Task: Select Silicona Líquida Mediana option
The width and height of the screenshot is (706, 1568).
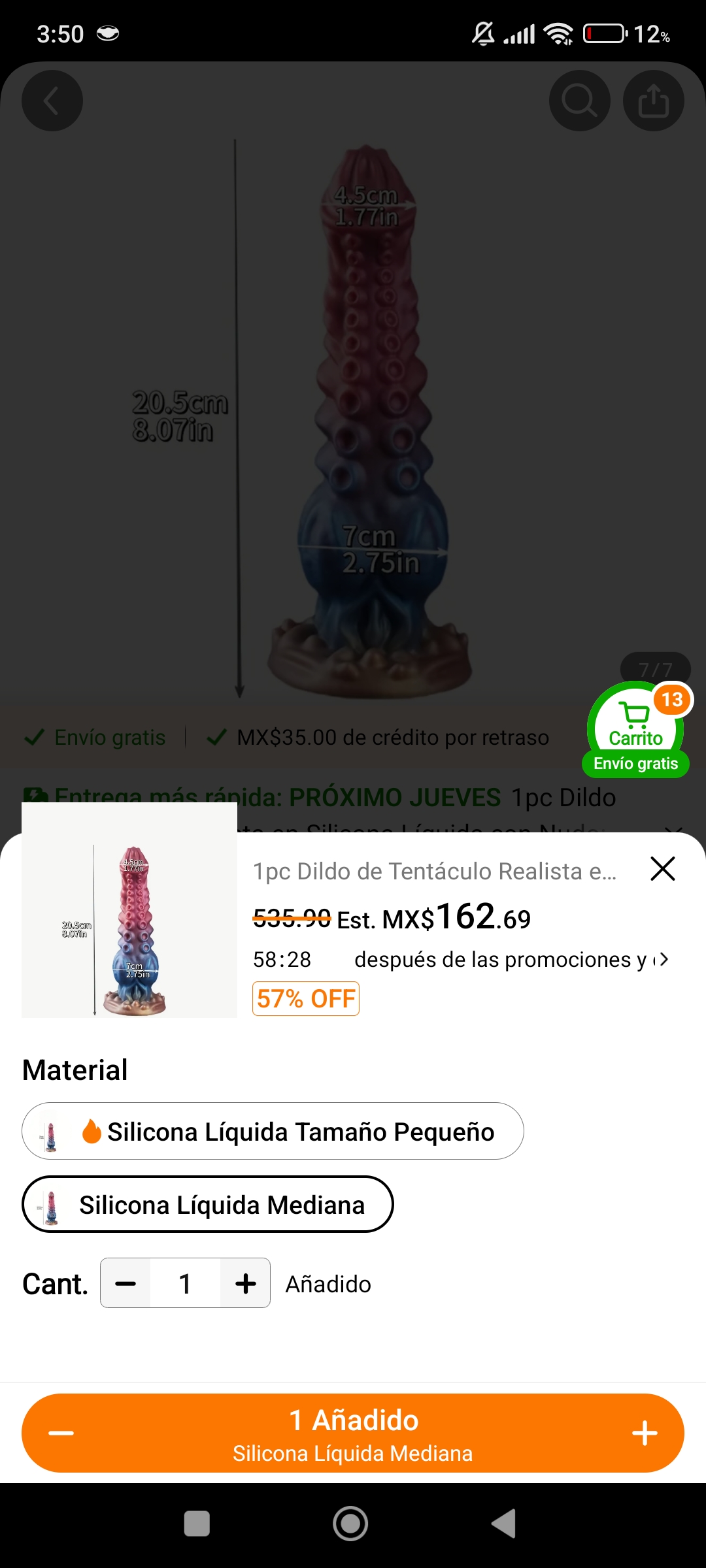Action: [207, 1205]
